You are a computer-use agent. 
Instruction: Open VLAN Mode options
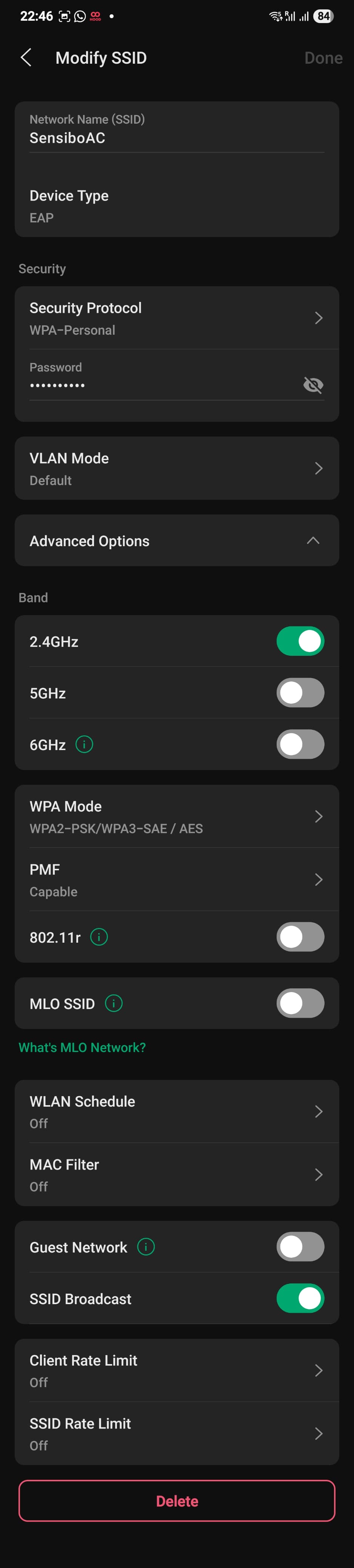[177, 468]
